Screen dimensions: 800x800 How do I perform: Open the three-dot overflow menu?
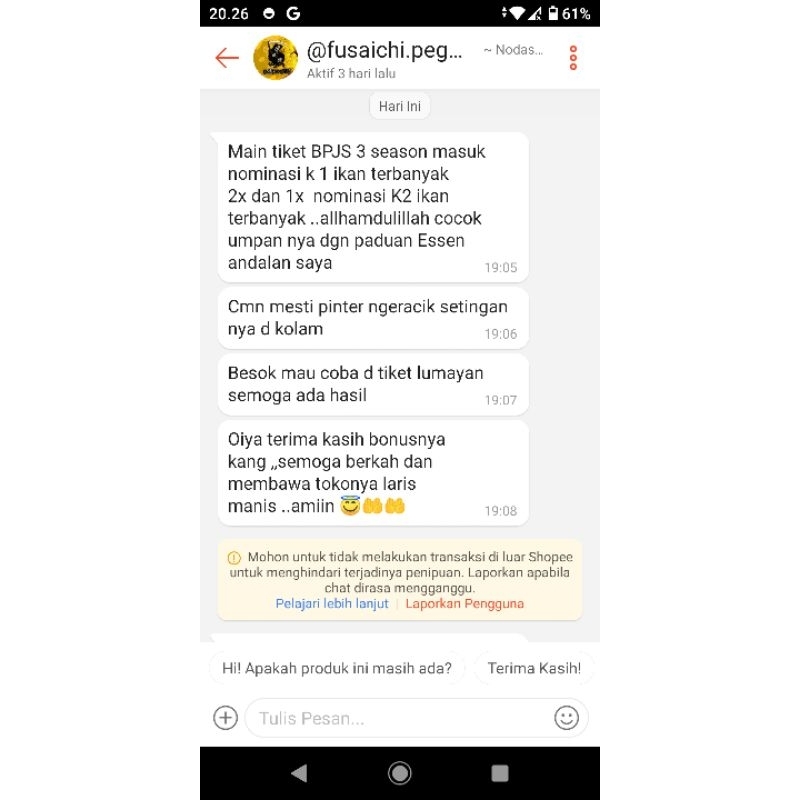[573, 58]
